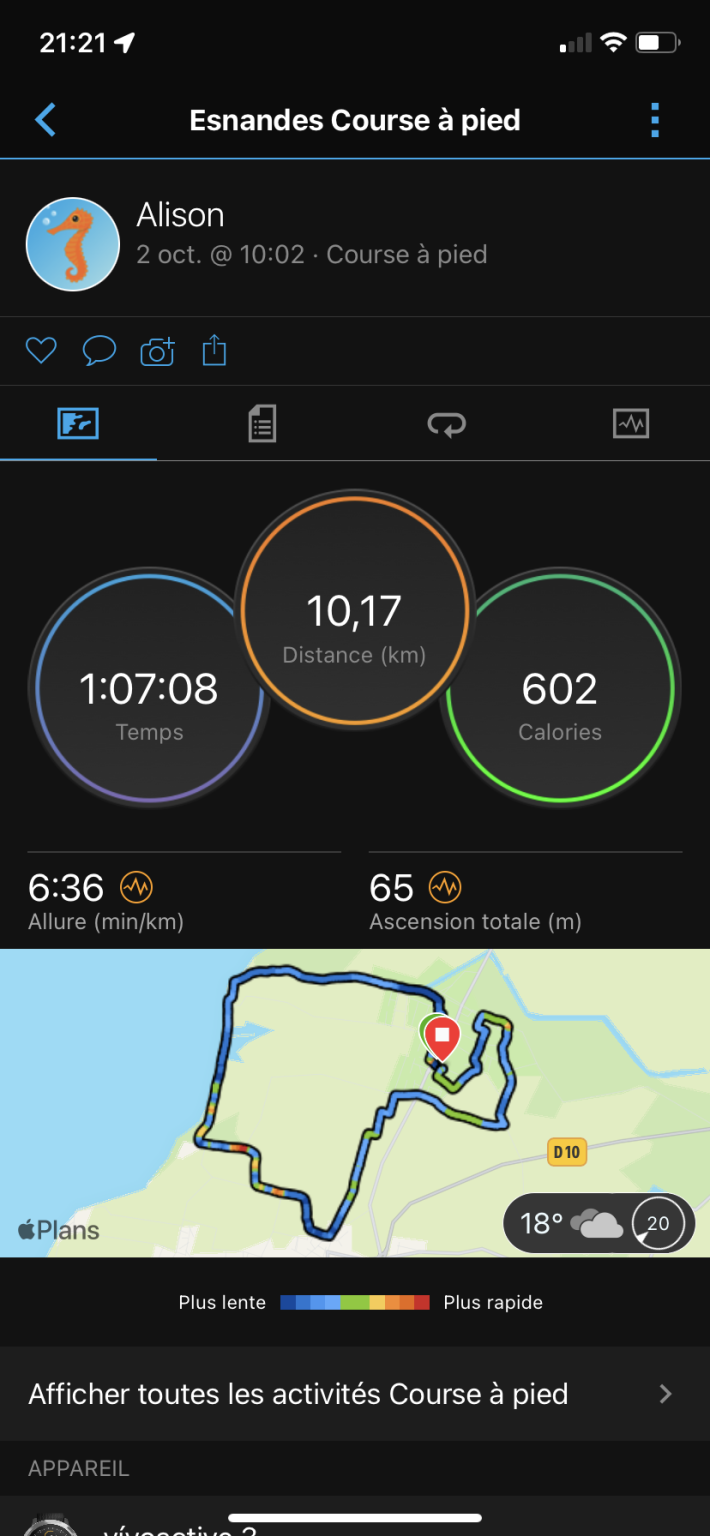Open comments with the speech bubble icon
The height and width of the screenshot is (1536, 710).
[x=99, y=351]
